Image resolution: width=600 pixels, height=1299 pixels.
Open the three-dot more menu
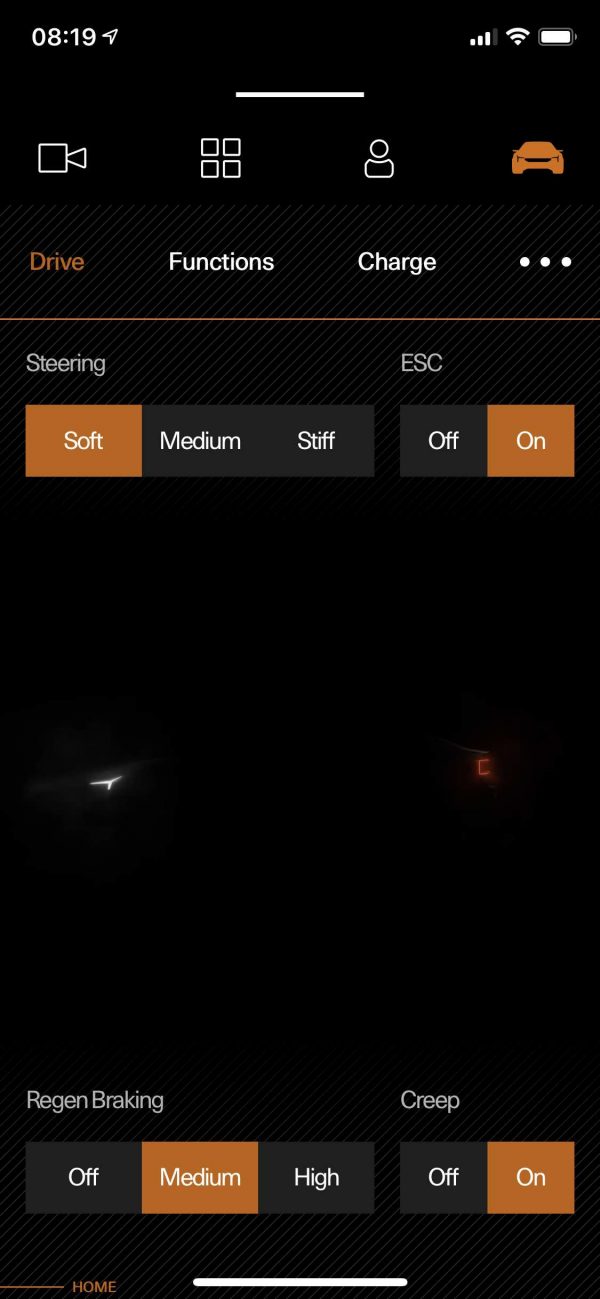[545, 262]
